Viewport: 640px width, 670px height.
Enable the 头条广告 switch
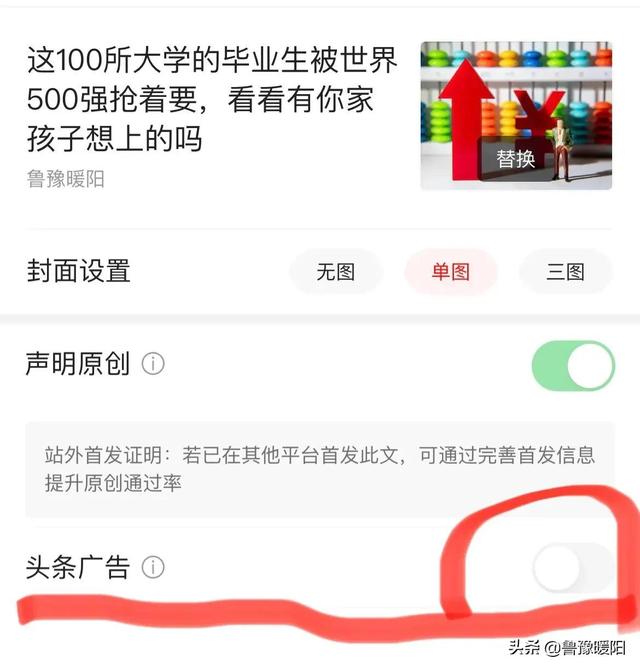pos(572,568)
